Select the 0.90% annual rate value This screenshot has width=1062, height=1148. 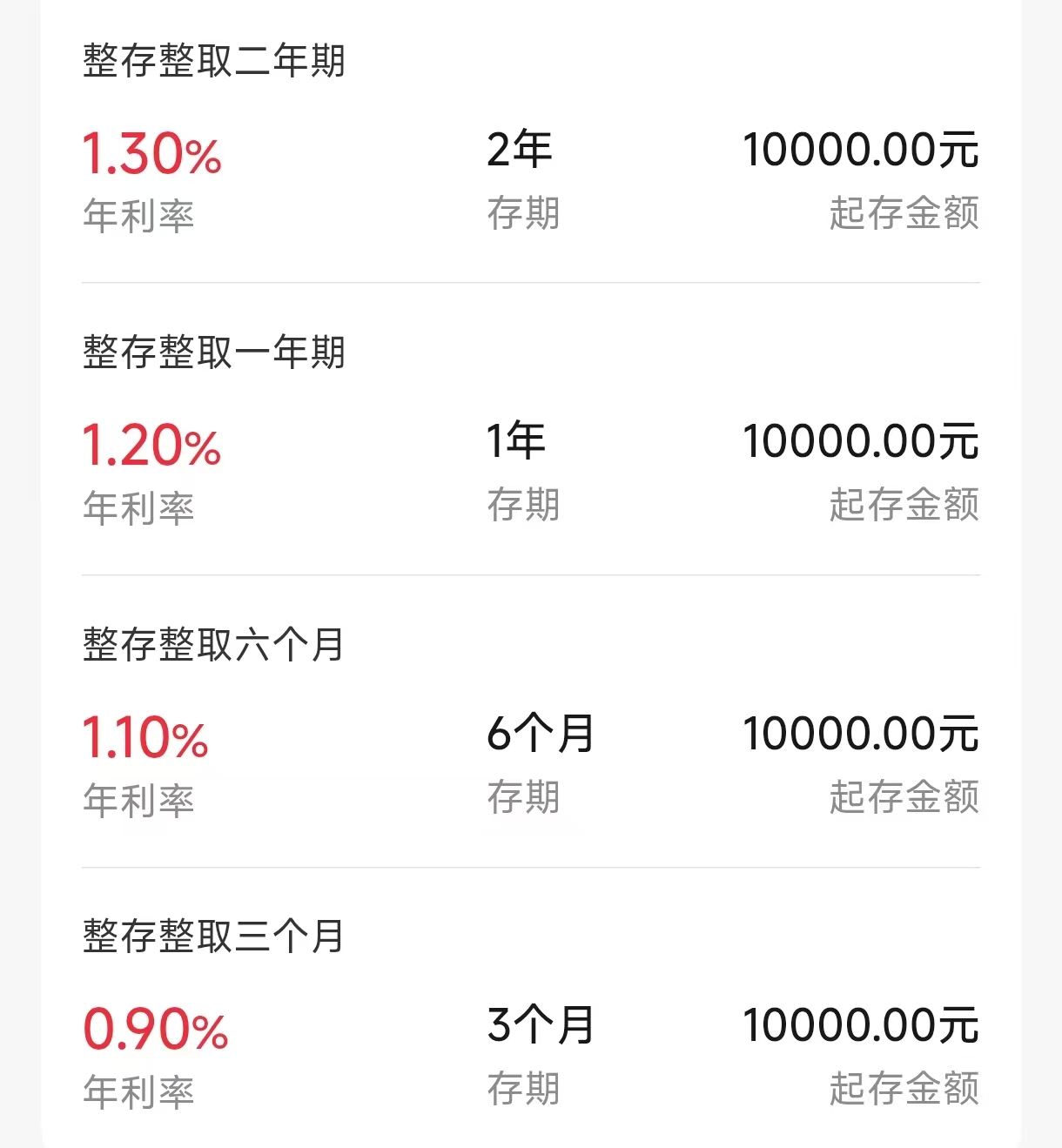(x=155, y=1031)
